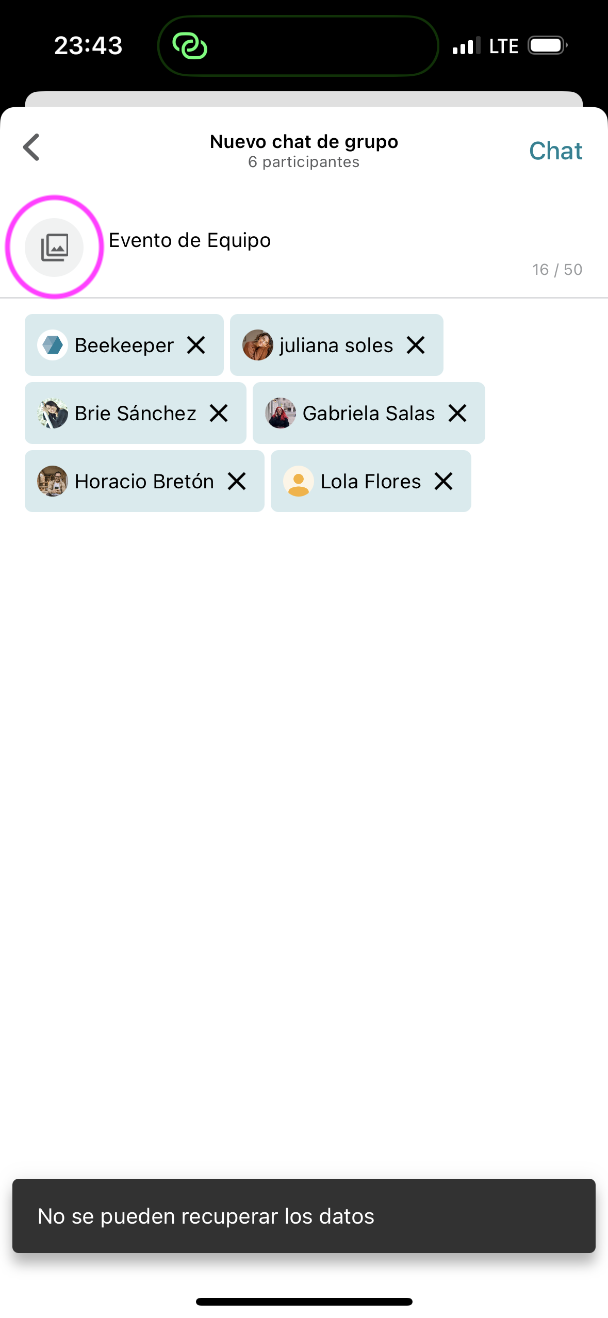Screen dimensions: 608x1318
Task: Remove Lola Flores from the group
Action: click(443, 481)
